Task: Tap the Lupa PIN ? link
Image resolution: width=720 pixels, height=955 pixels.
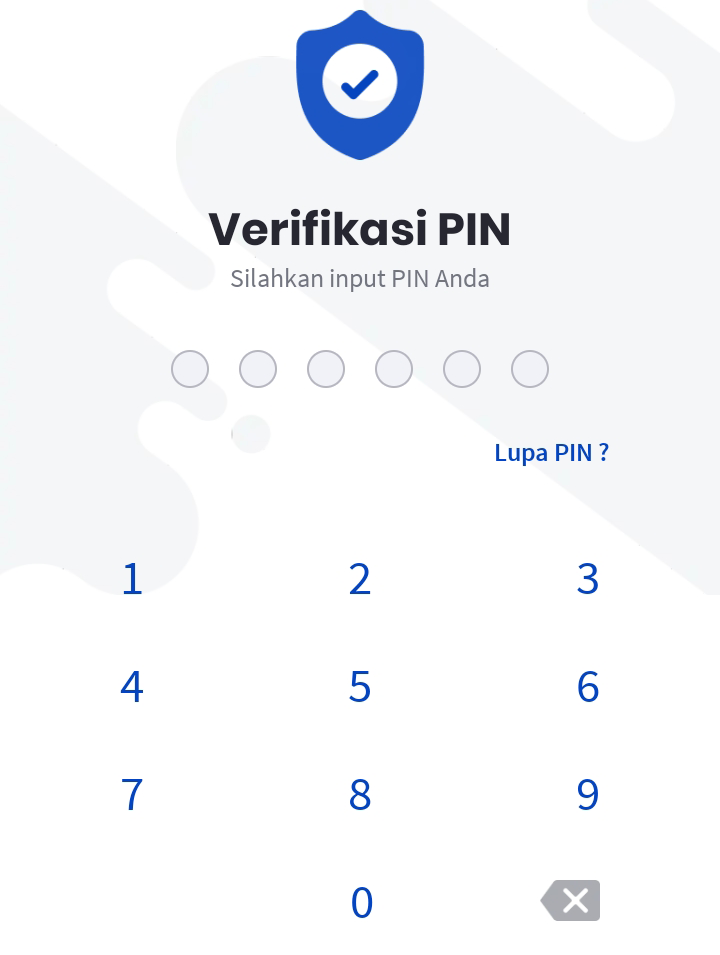Action: pyautogui.click(x=551, y=453)
